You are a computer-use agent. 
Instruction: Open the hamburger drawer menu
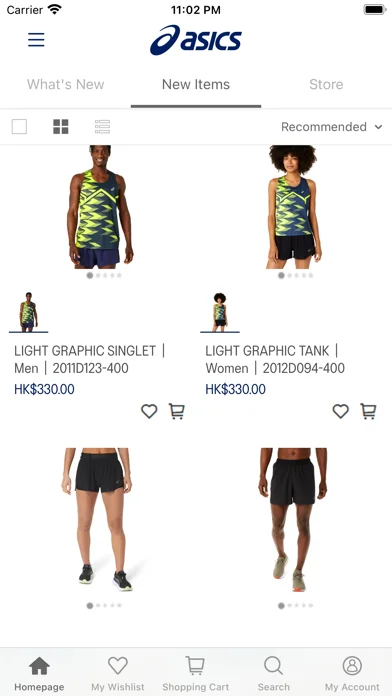tap(36, 40)
